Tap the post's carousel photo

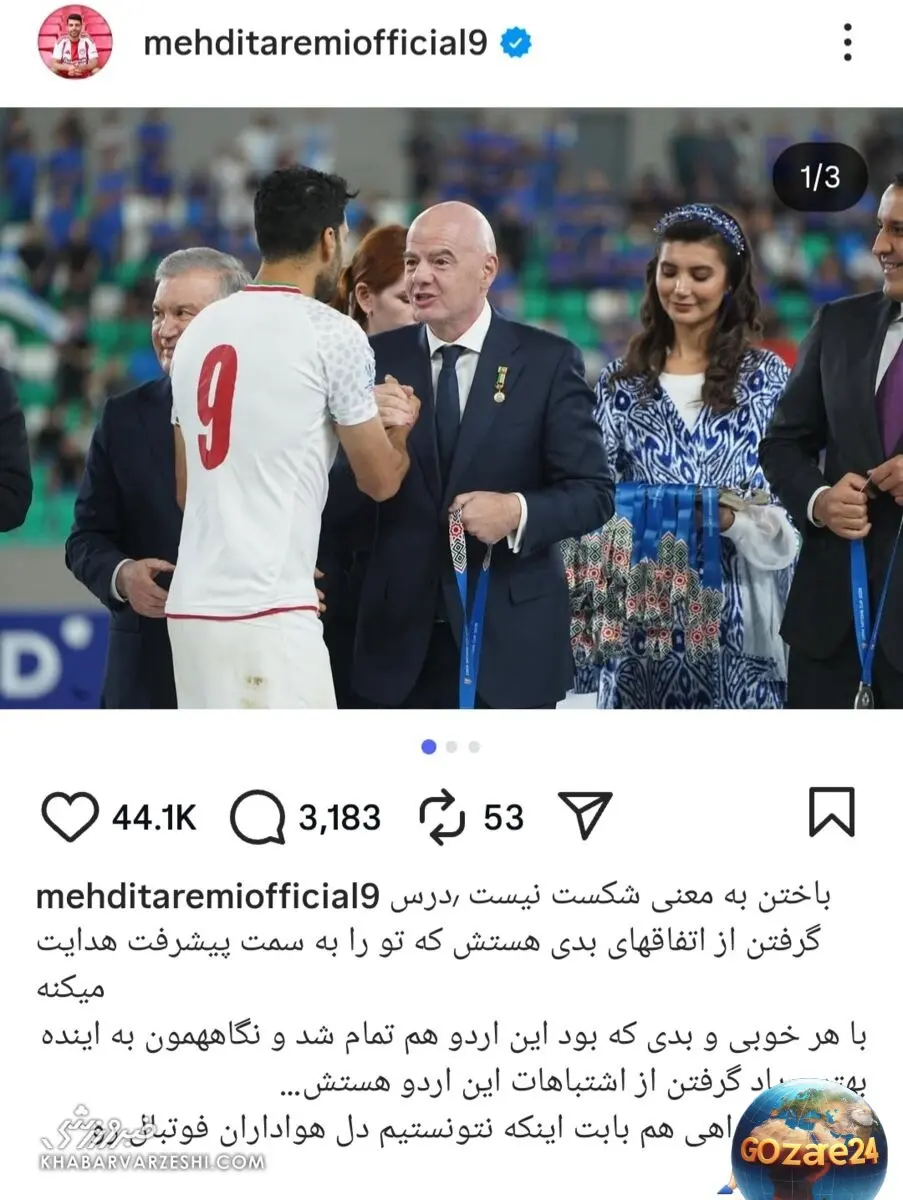tap(451, 408)
